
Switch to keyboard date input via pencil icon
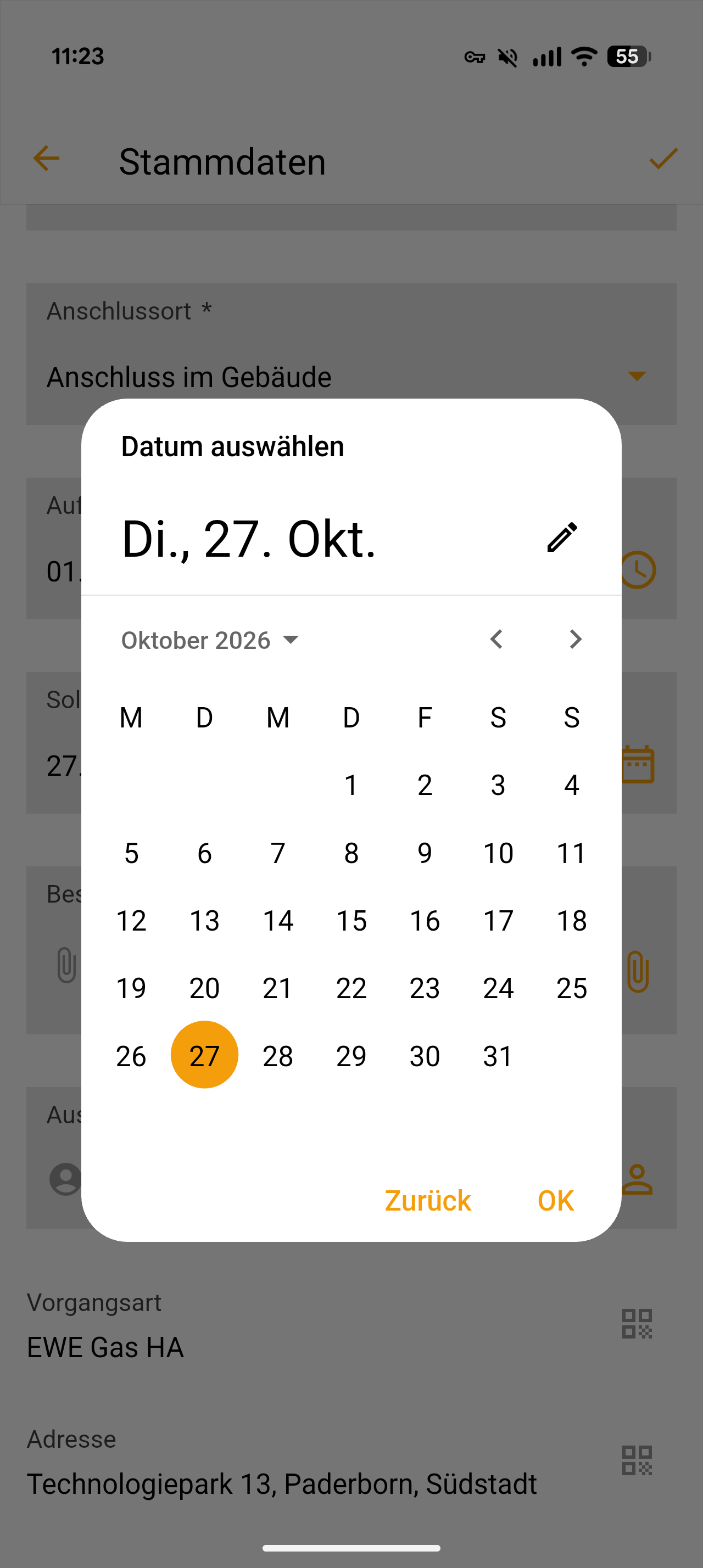point(561,537)
